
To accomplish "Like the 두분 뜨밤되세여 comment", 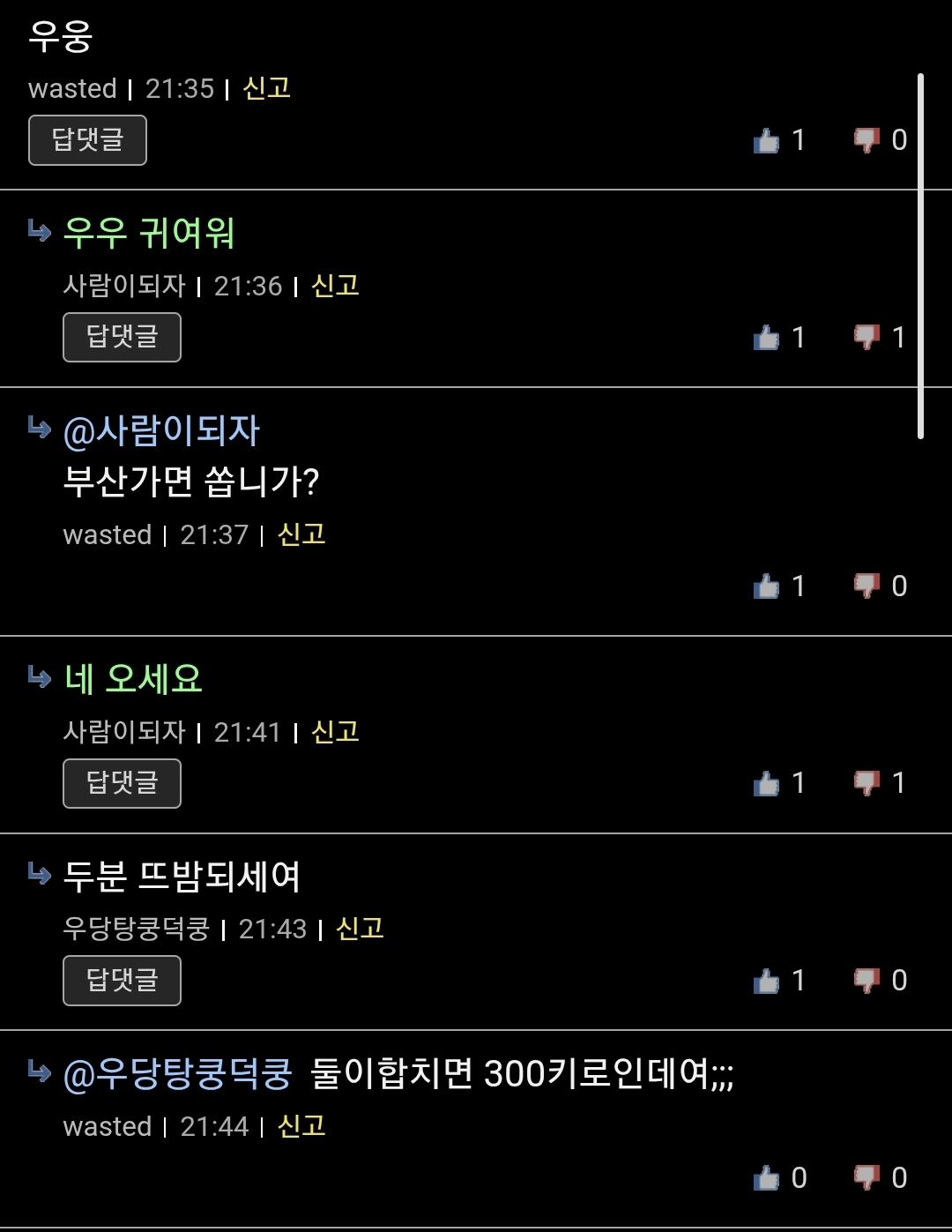I will click(x=767, y=981).
